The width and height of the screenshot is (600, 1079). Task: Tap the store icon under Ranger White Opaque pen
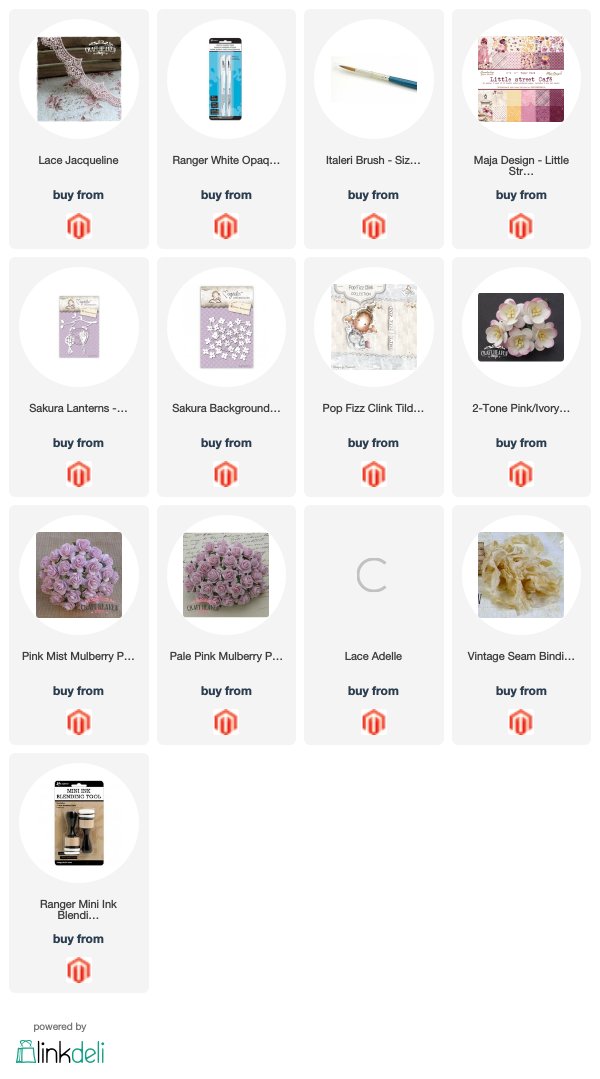226,226
